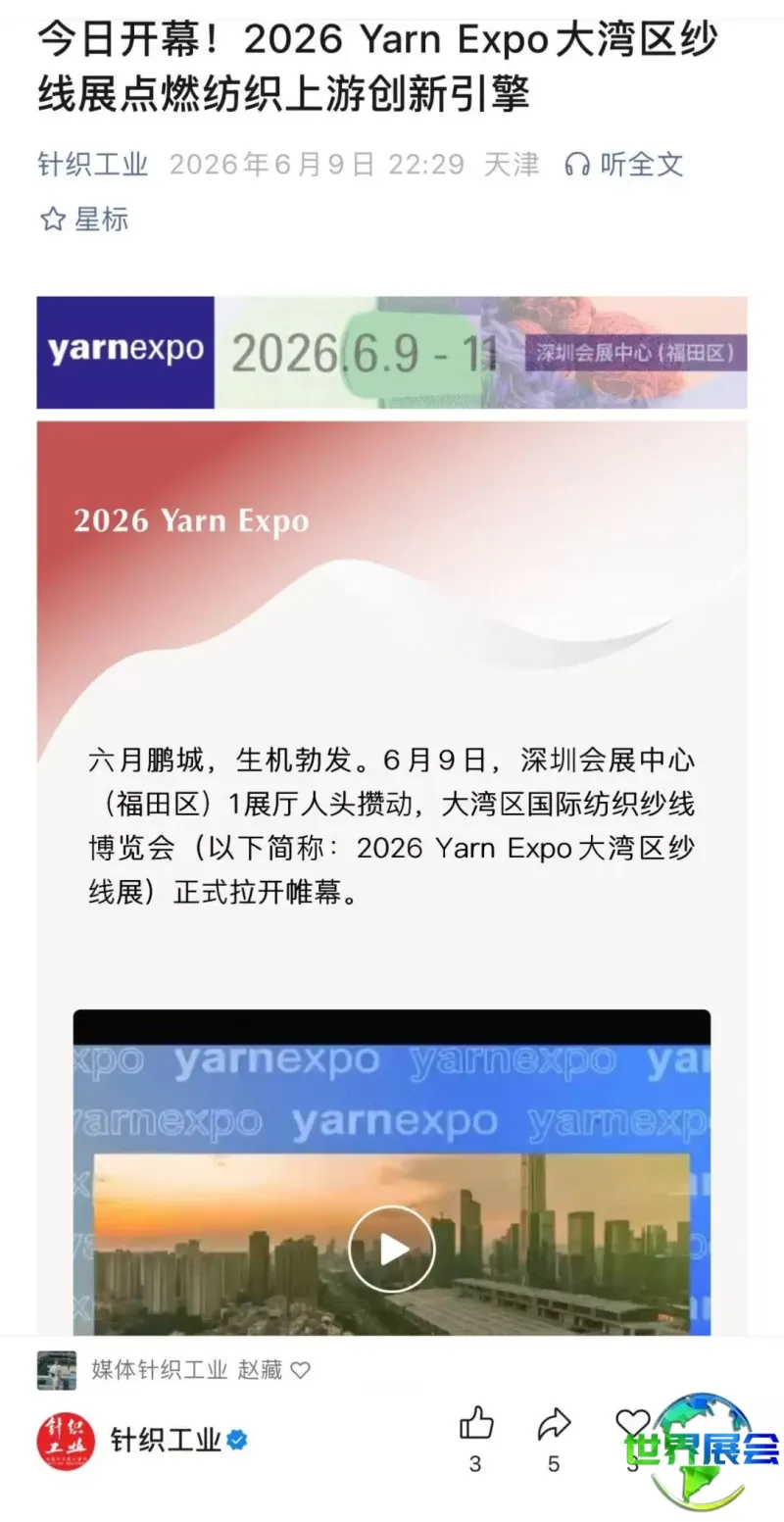Open the yarnexpo 2026.6.9-11 banner image

pyautogui.click(x=392, y=353)
